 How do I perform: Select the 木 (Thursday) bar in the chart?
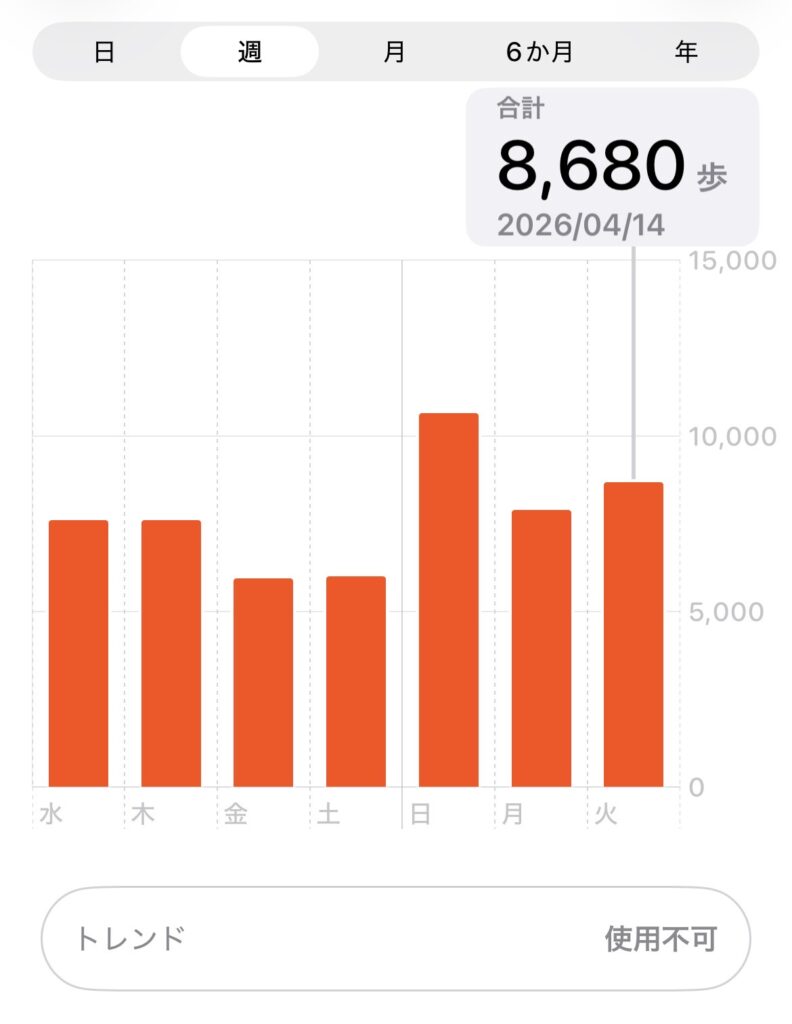pyautogui.click(x=171, y=653)
